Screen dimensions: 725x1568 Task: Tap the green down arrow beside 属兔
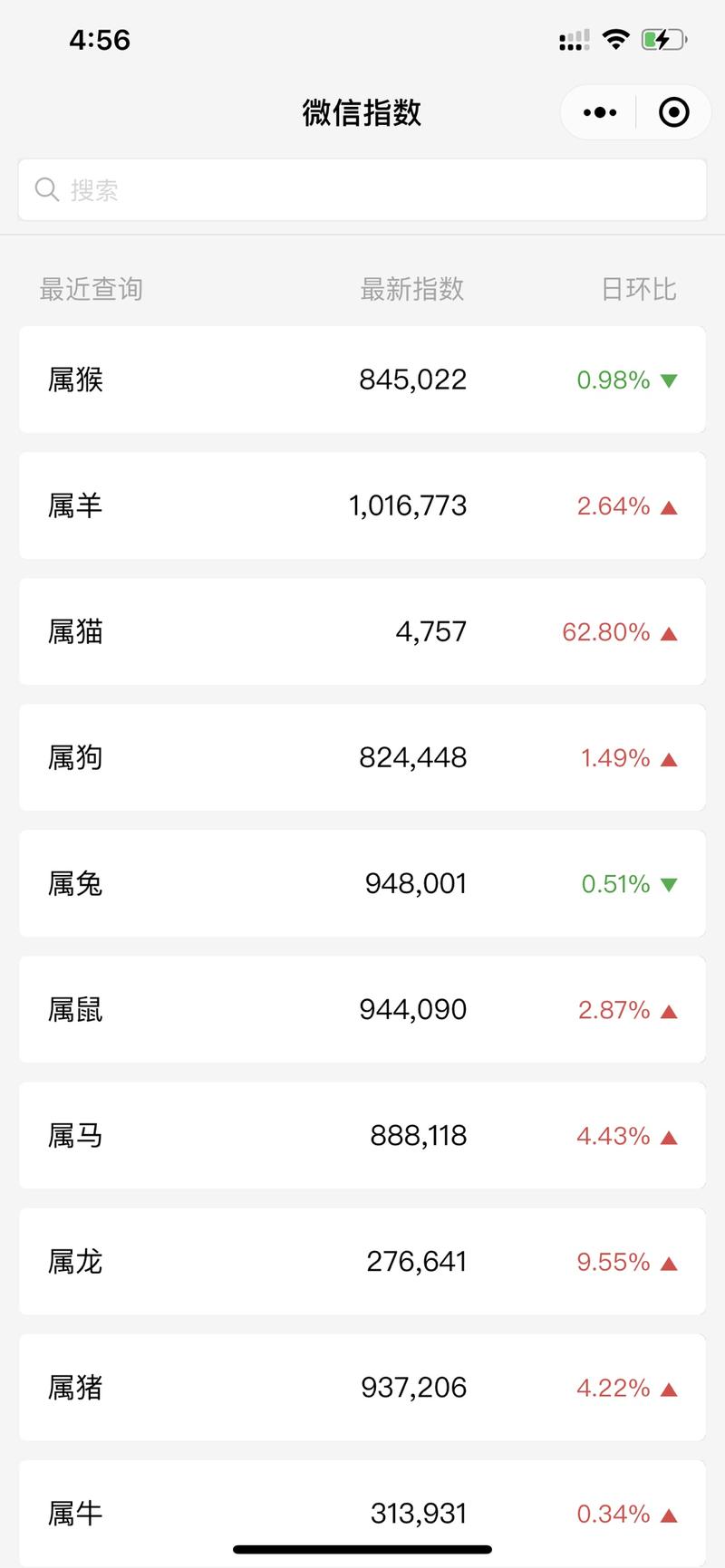point(668,883)
